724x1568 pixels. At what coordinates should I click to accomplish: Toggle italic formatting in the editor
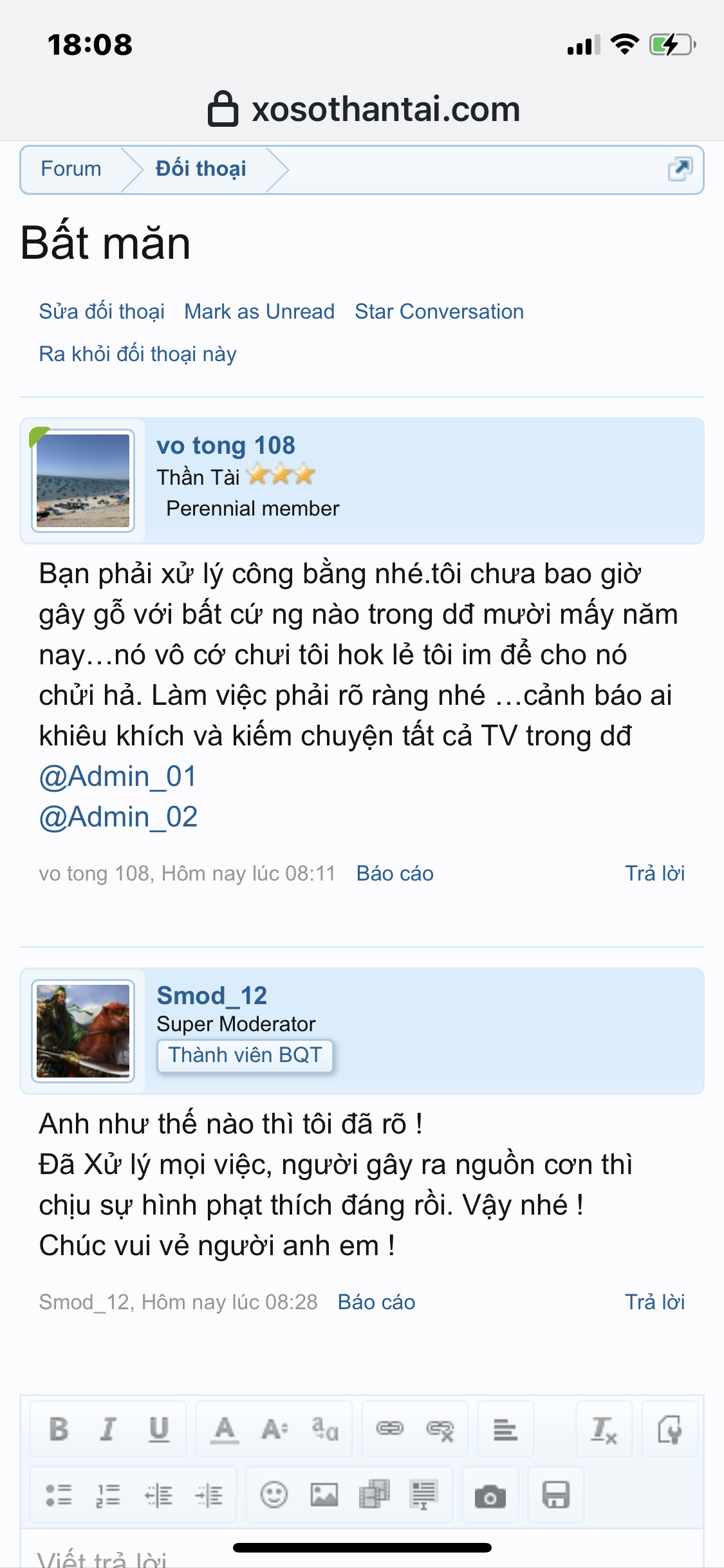(x=109, y=1429)
